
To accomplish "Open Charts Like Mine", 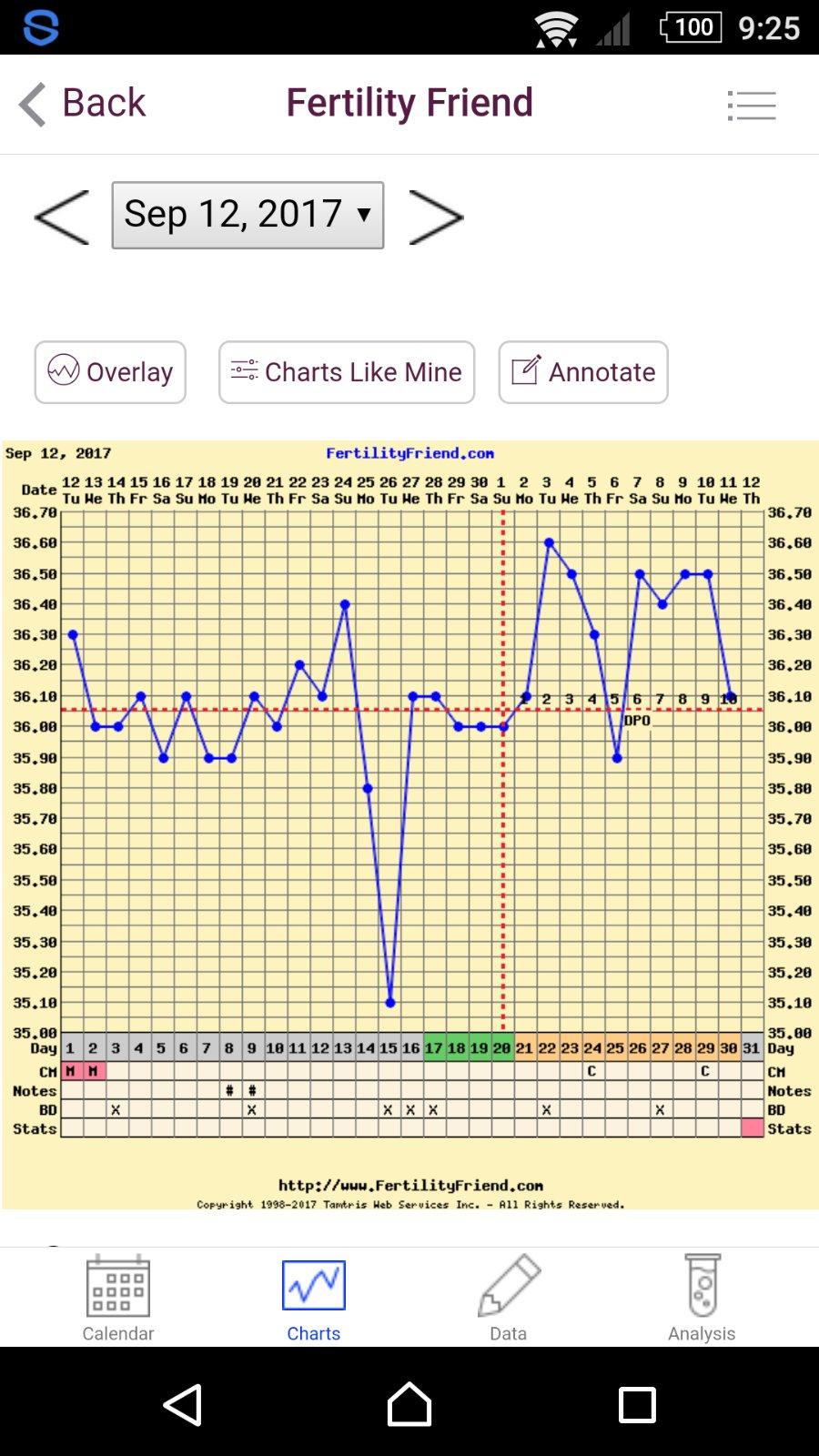I will 347,372.
